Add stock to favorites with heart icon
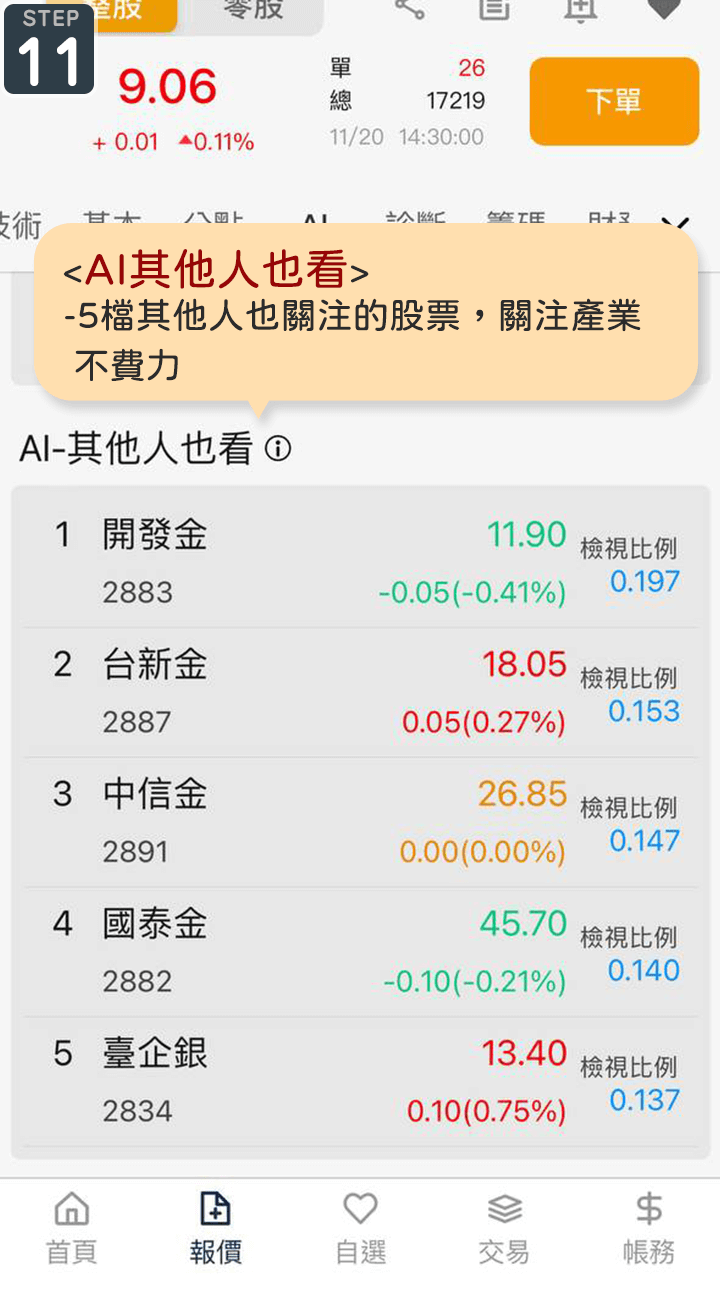Viewport: 720px width, 1300px height. [x=664, y=8]
